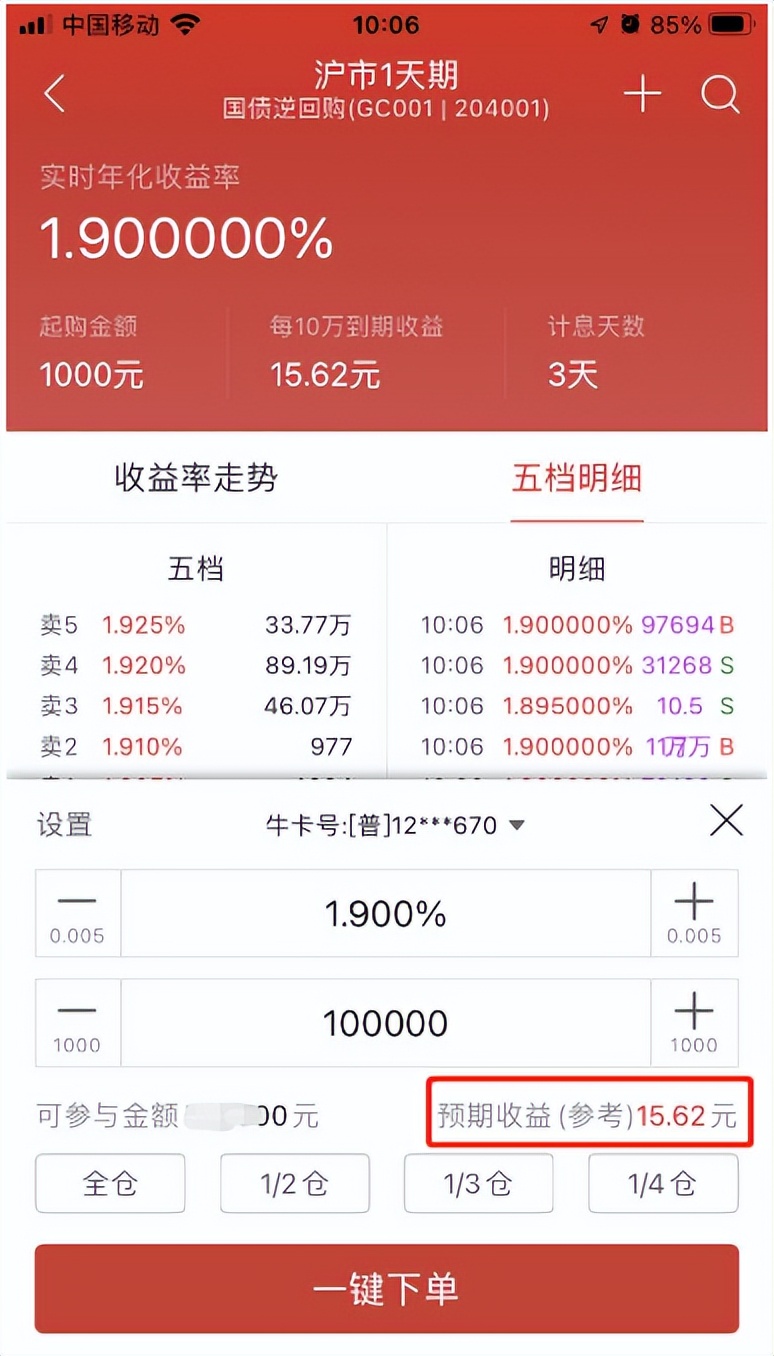Select the 1/3仓 position button
Viewport: 774px width, 1356px height.
pos(478,1182)
